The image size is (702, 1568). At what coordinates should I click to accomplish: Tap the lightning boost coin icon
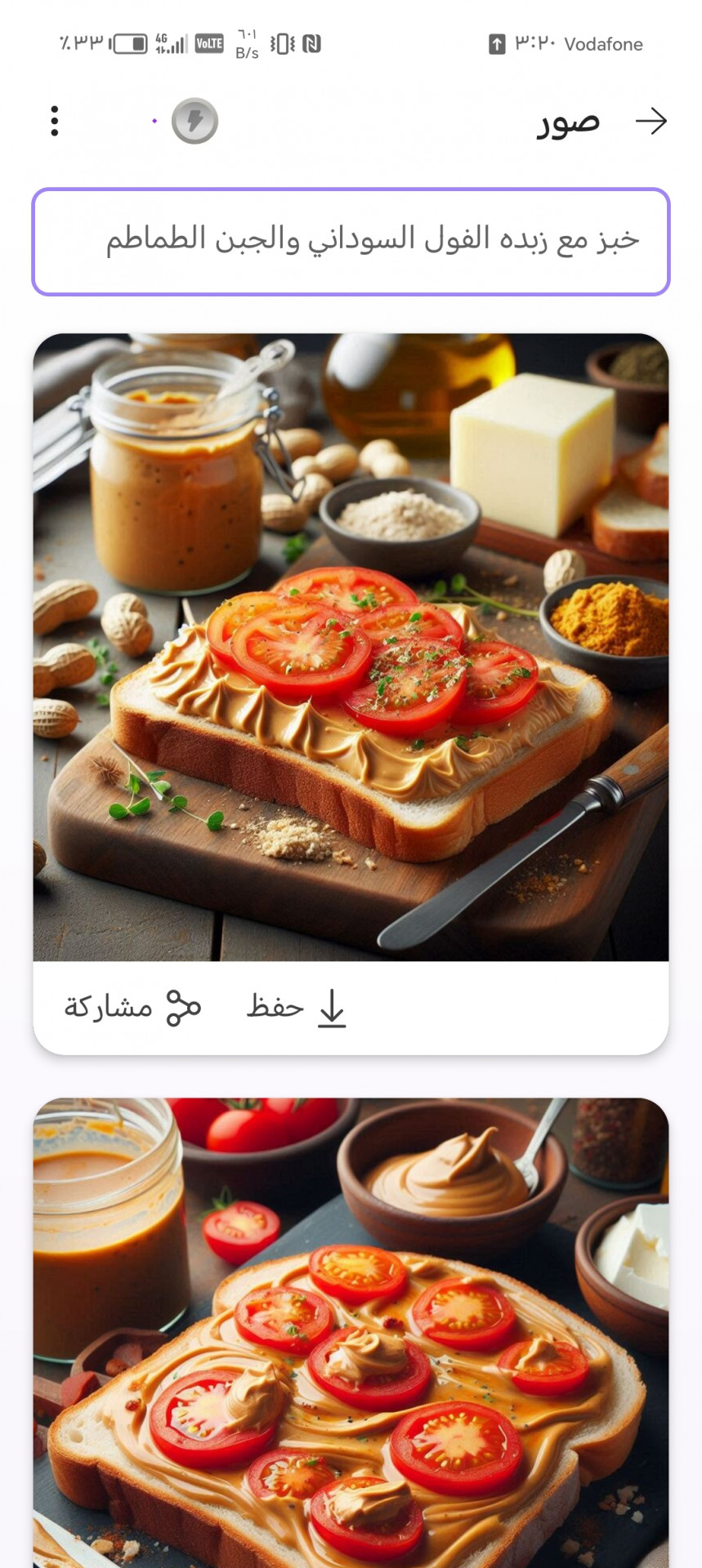195,121
